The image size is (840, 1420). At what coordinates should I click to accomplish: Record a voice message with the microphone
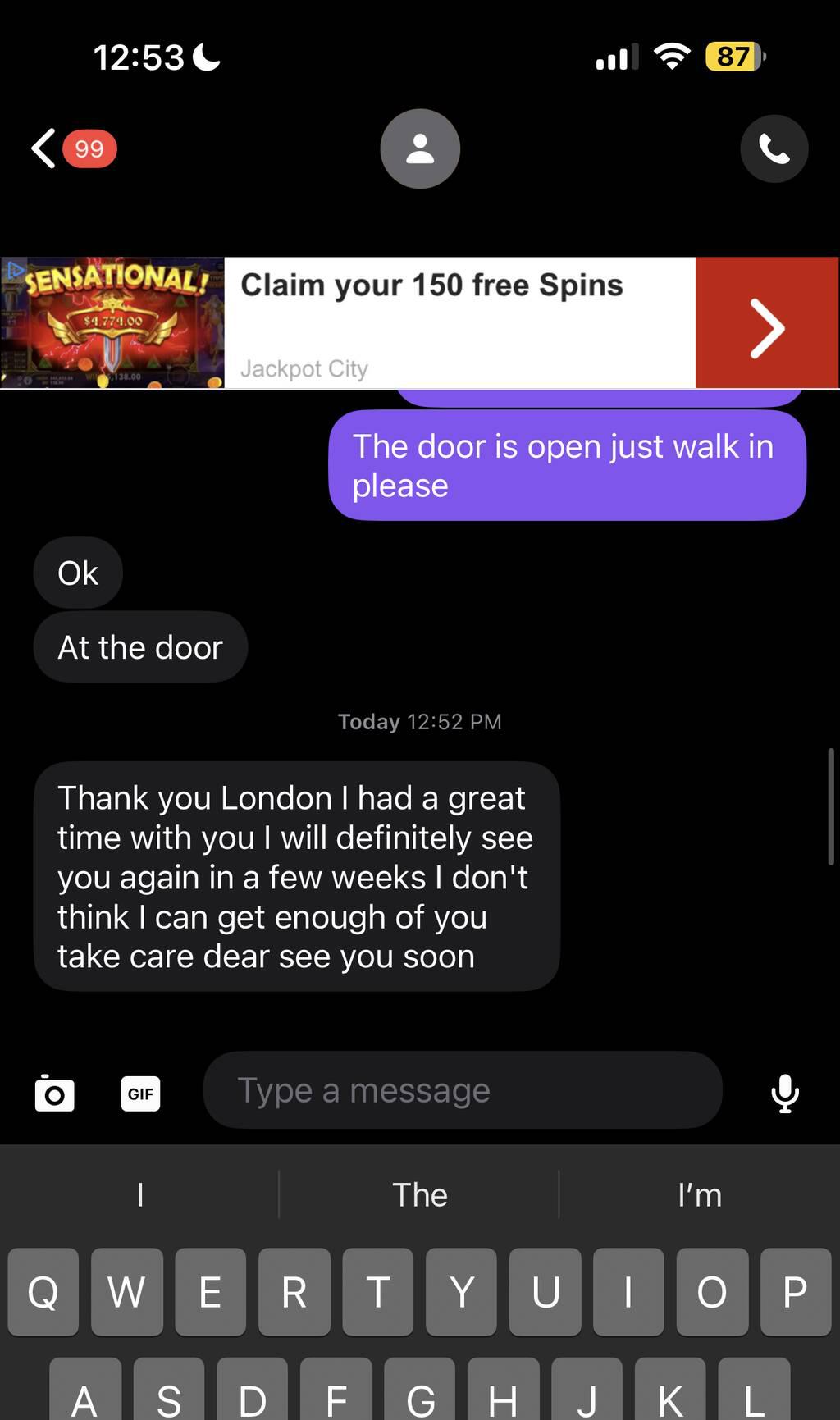pos(785,1093)
